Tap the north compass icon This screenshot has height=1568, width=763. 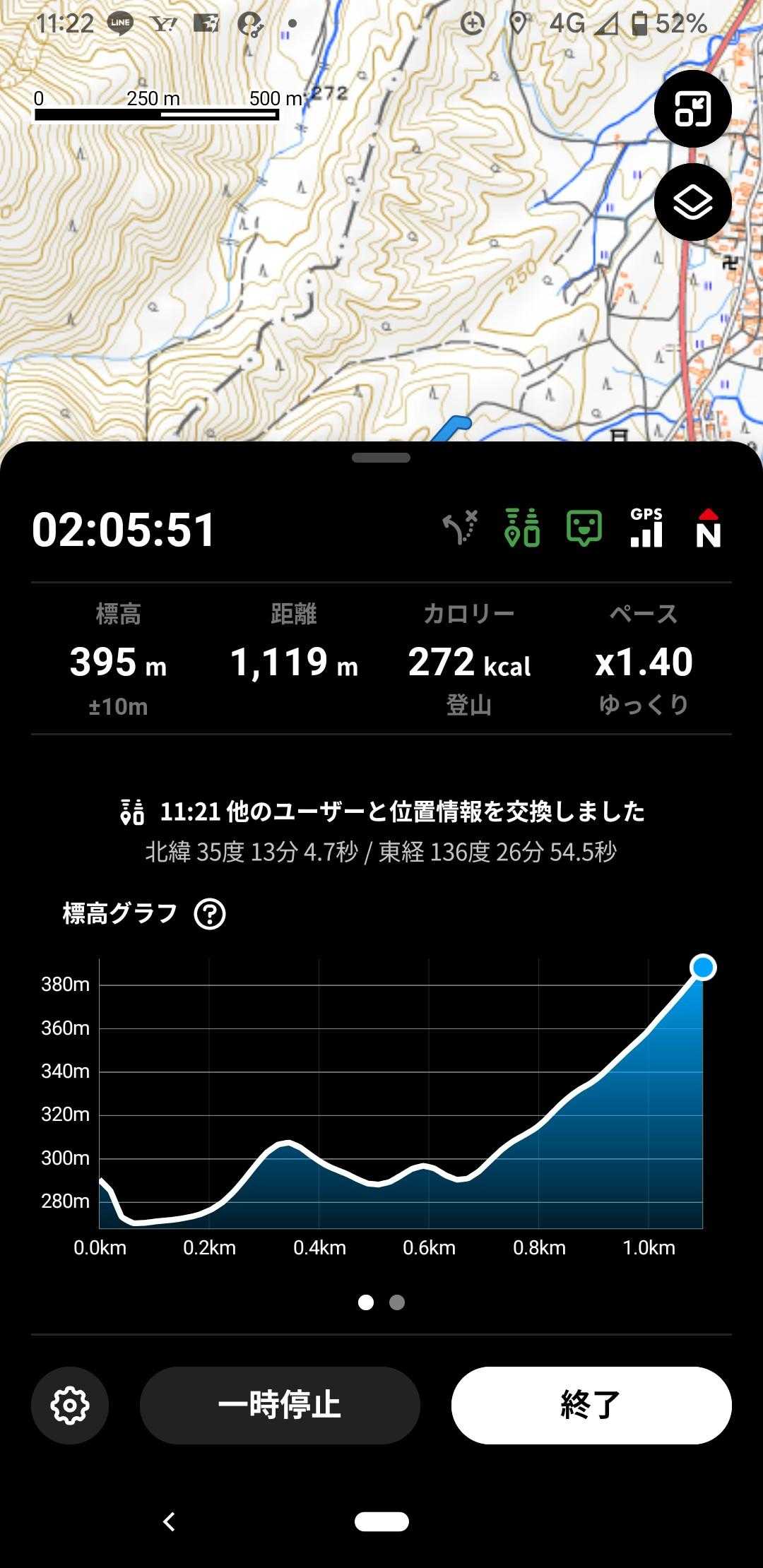click(x=708, y=528)
